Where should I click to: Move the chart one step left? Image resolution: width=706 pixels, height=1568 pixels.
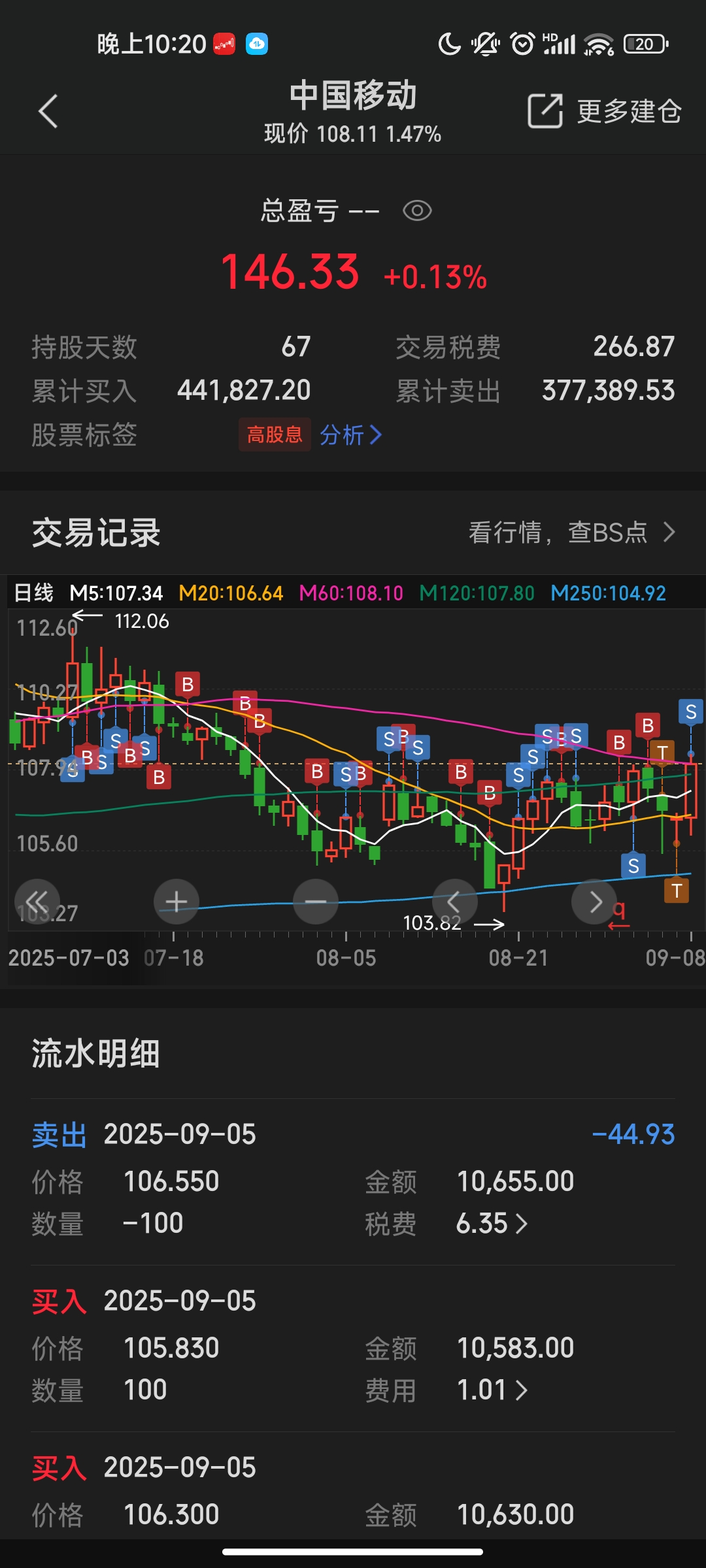point(455,902)
